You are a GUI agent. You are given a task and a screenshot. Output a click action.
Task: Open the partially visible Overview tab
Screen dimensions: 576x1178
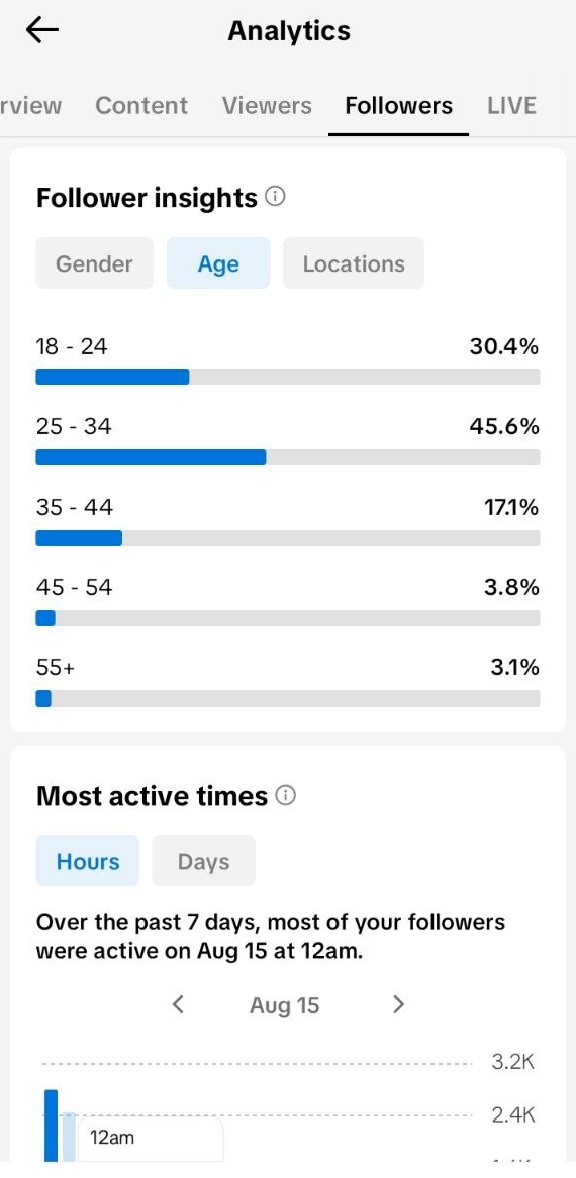[x=31, y=106]
